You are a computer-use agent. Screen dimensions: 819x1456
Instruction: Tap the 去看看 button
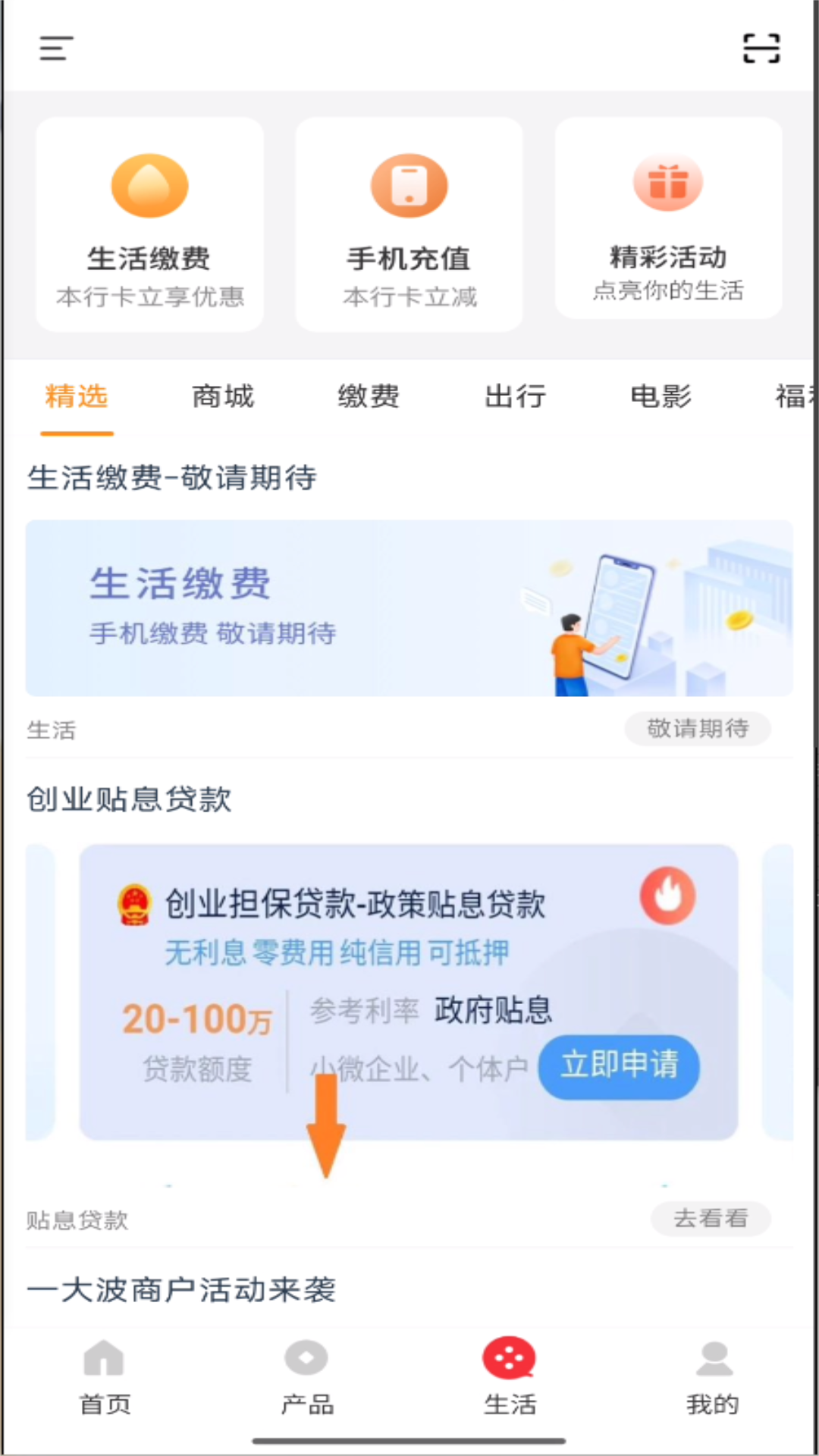click(x=711, y=1219)
